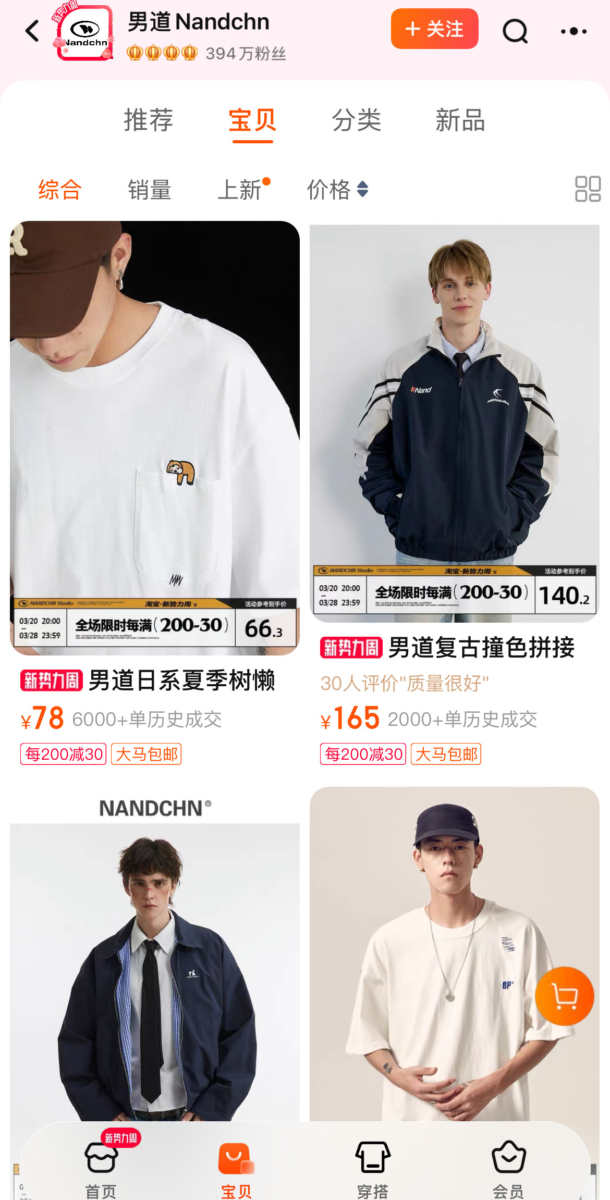The height and width of the screenshot is (1200, 610).
Task: Toggle the grid layout view icon
Action: pos(588,189)
